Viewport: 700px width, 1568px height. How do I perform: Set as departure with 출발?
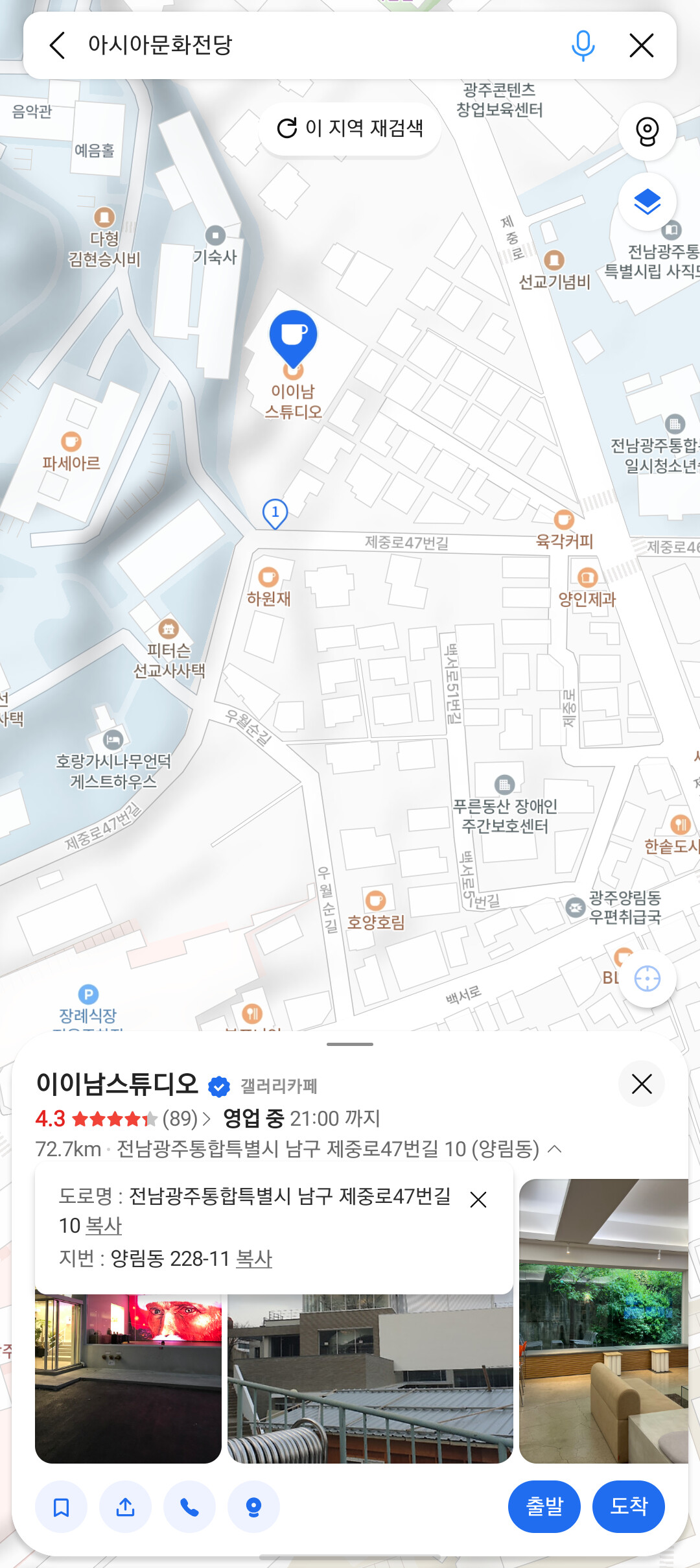point(544,1506)
